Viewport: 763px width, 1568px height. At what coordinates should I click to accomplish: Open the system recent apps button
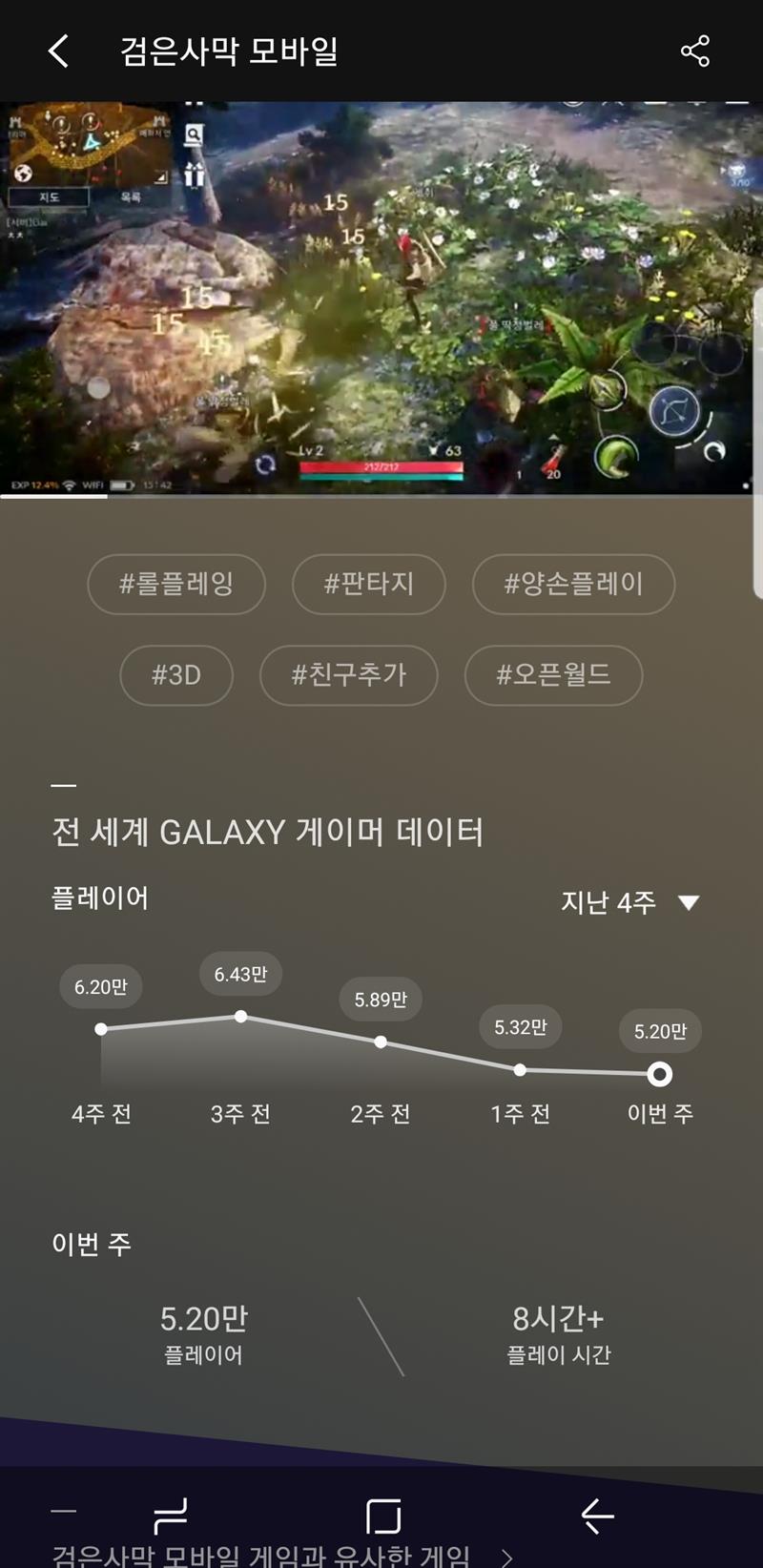pos(170,1516)
